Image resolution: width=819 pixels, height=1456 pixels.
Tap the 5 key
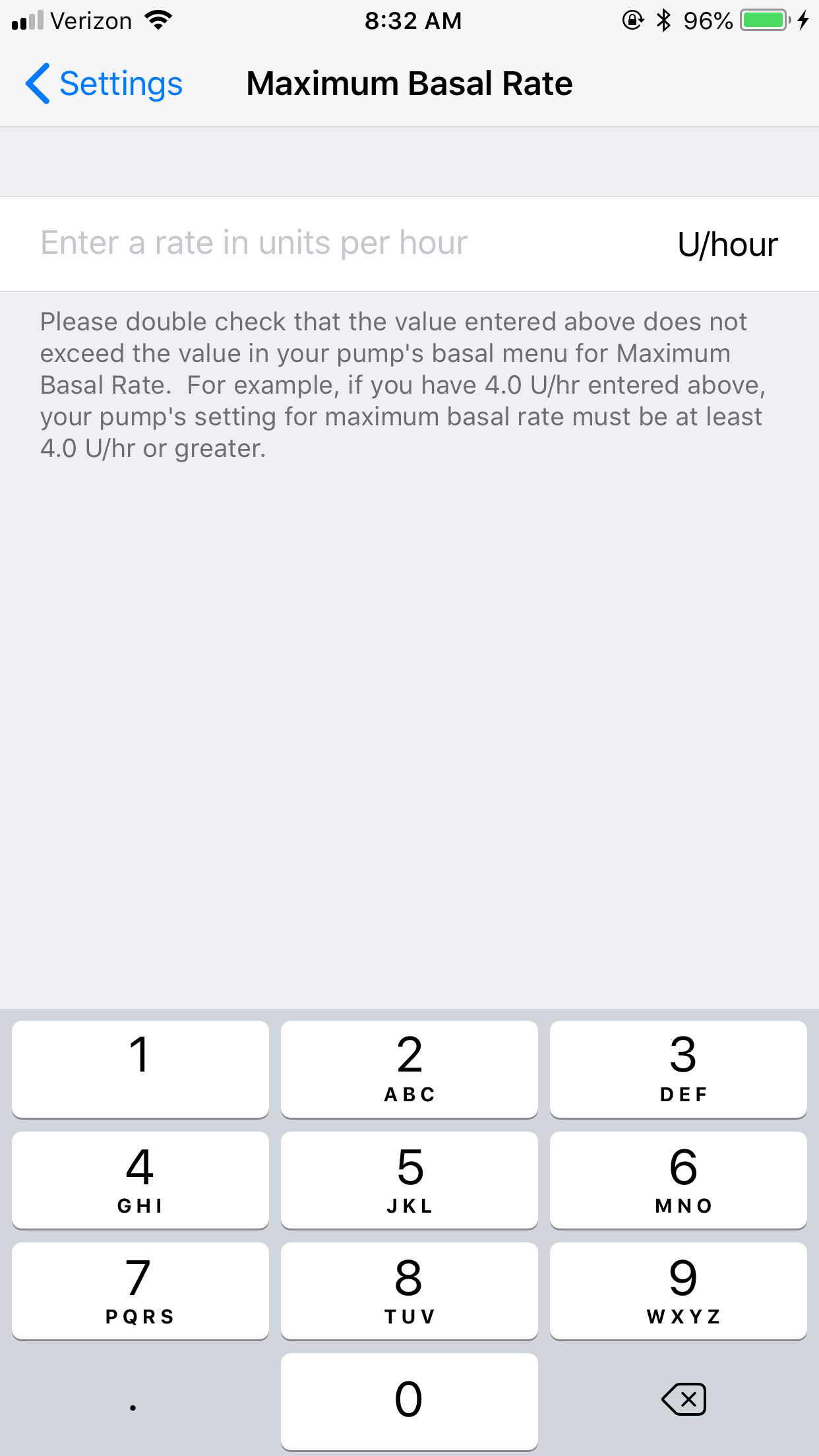[x=409, y=1180]
